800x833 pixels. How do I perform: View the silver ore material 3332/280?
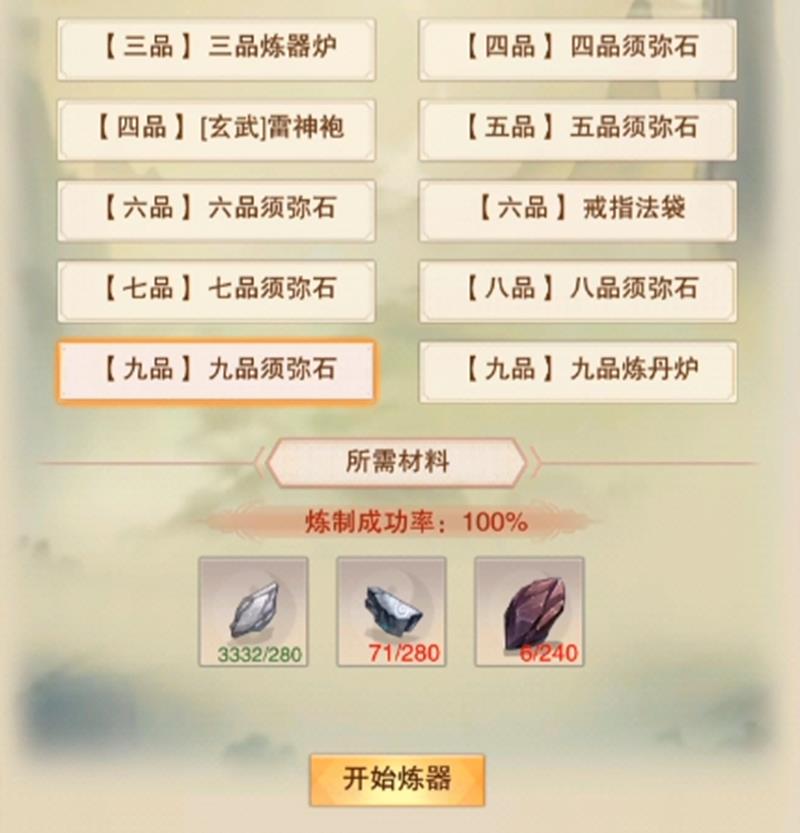pos(253,612)
